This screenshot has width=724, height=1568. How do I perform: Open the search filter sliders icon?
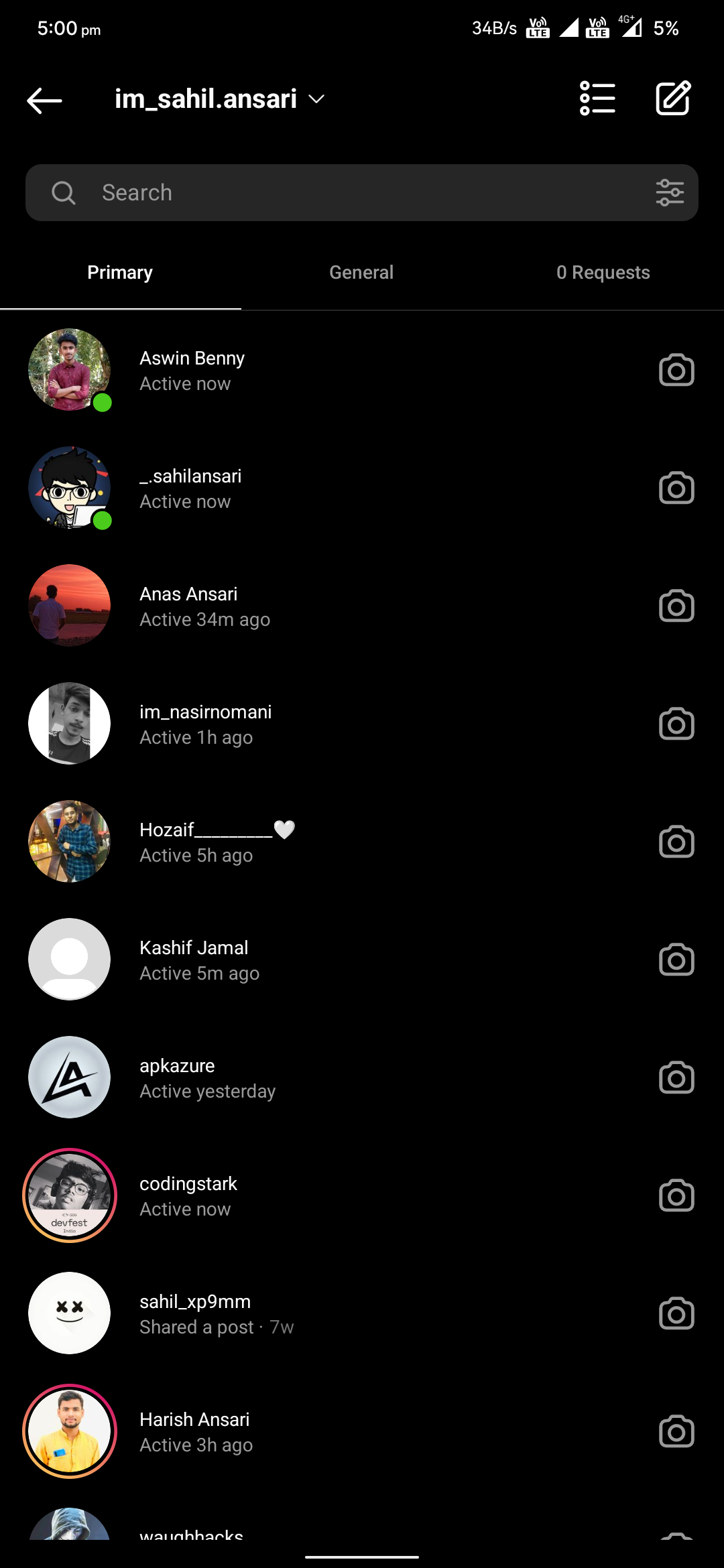click(x=669, y=193)
